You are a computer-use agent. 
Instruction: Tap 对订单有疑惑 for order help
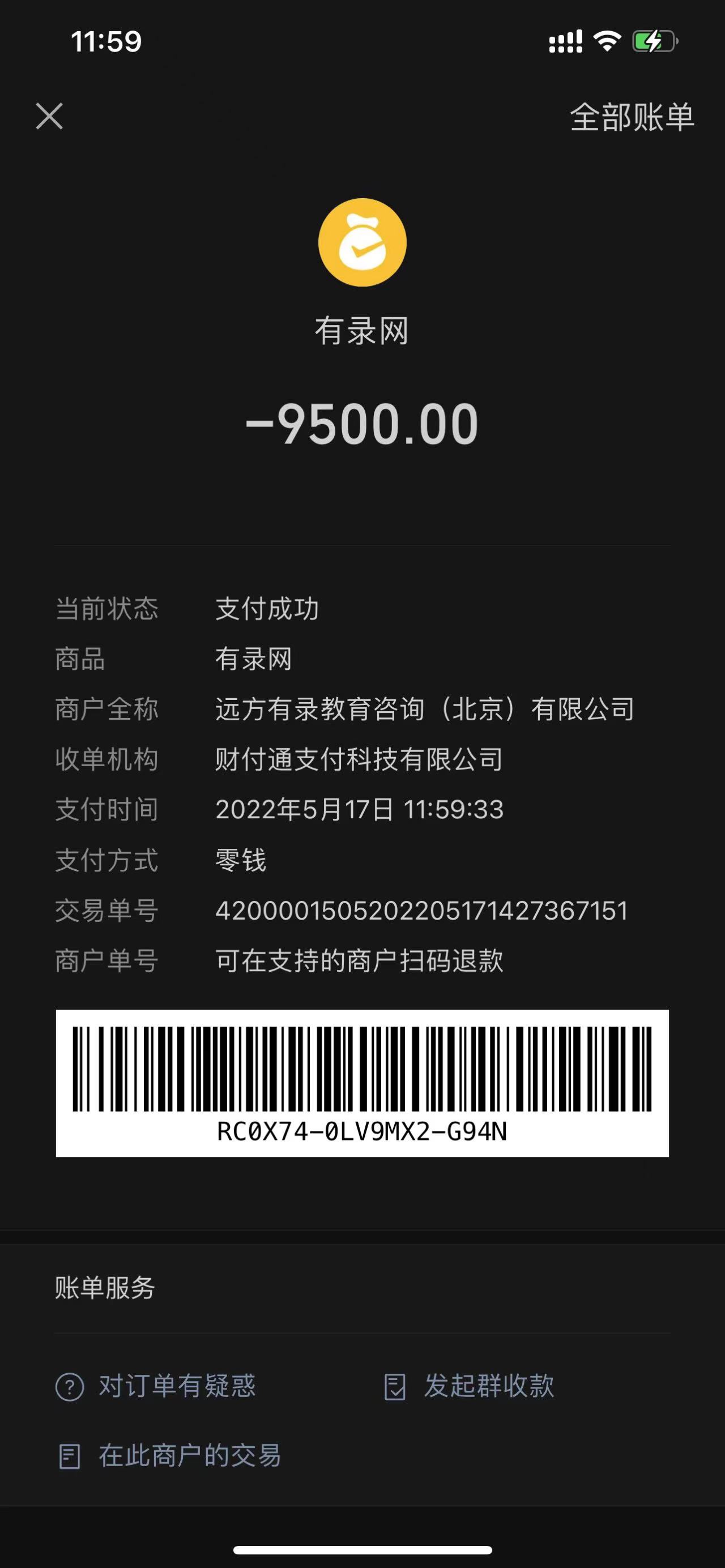(156, 1386)
